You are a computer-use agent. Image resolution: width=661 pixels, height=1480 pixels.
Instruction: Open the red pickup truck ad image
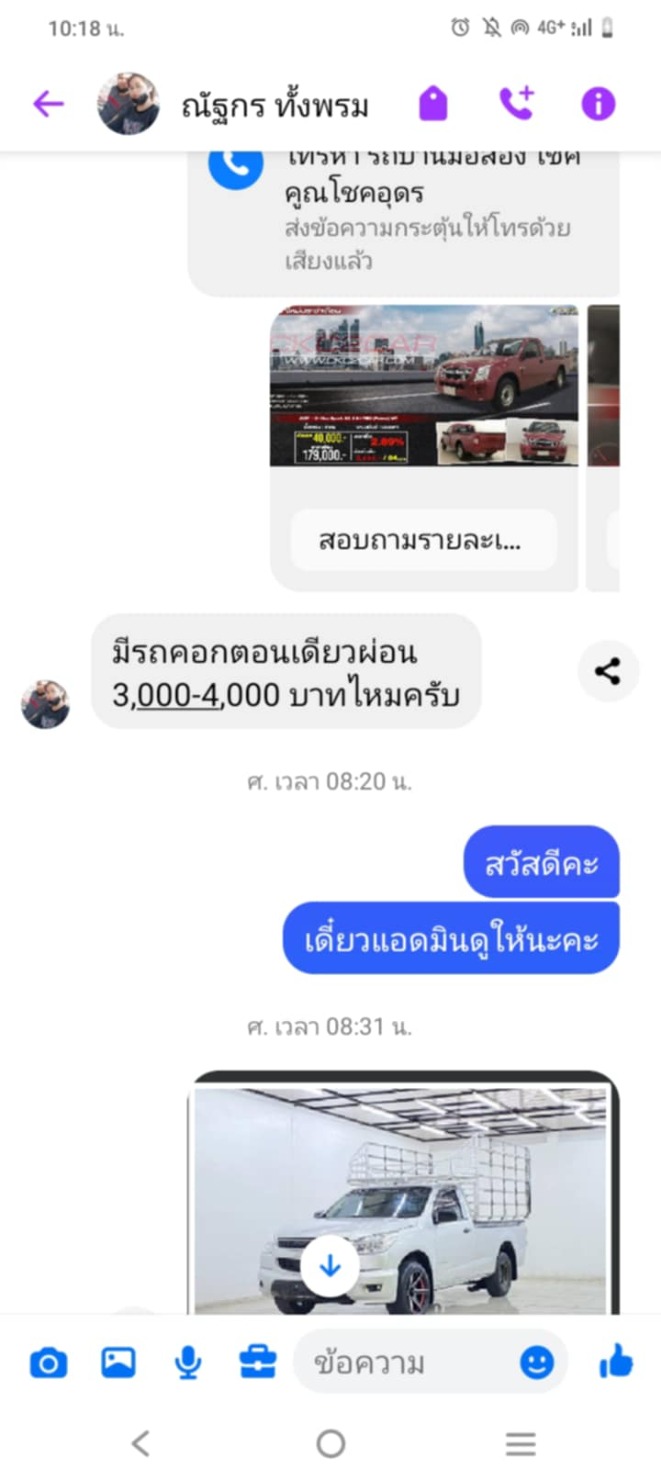[424, 385]
